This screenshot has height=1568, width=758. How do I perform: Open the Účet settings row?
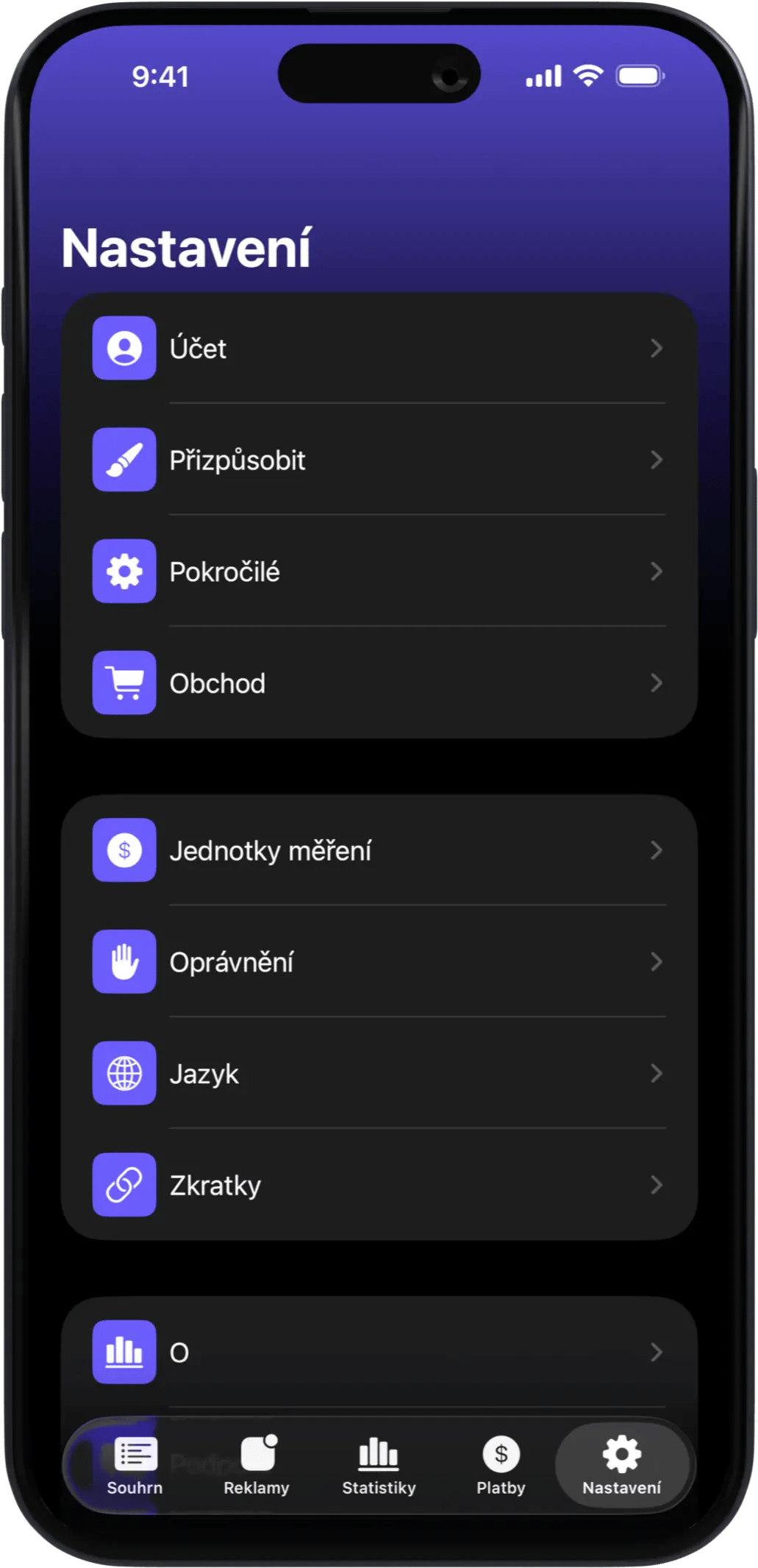point(379,348)
